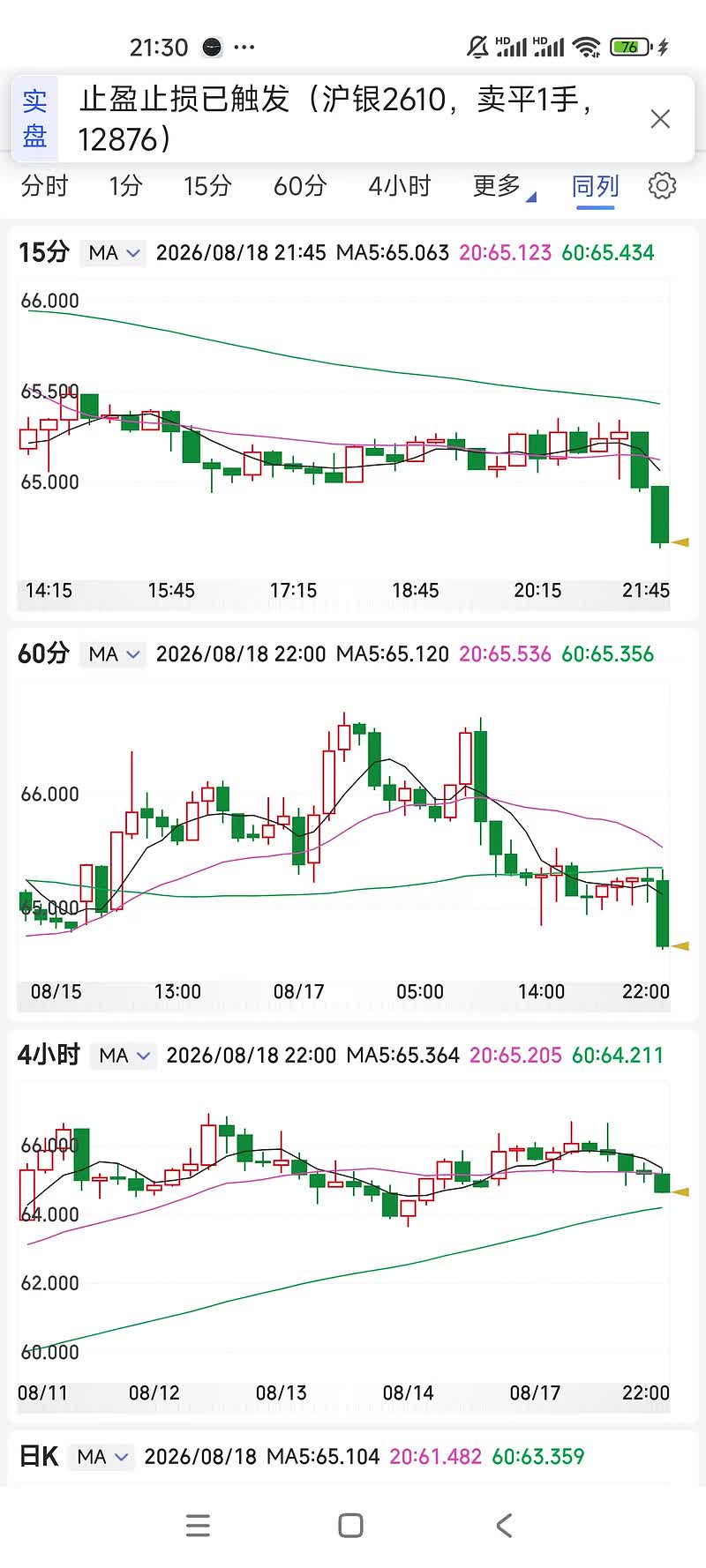Expand the 更多 timeframe options
Screen dimensions: 706x1568
503,186
